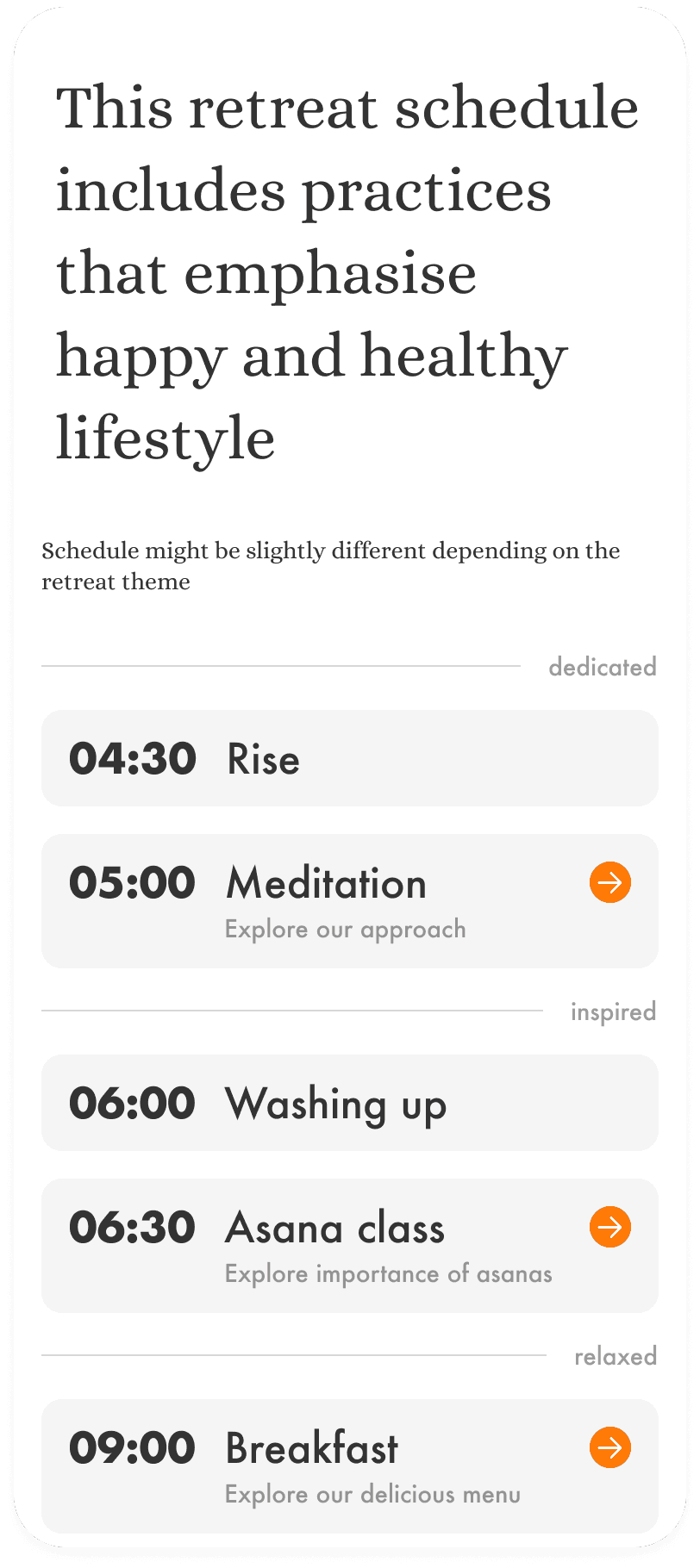Open the Meditation arrow button
This screenshot has width=700, height=1568.
[610, 882]
